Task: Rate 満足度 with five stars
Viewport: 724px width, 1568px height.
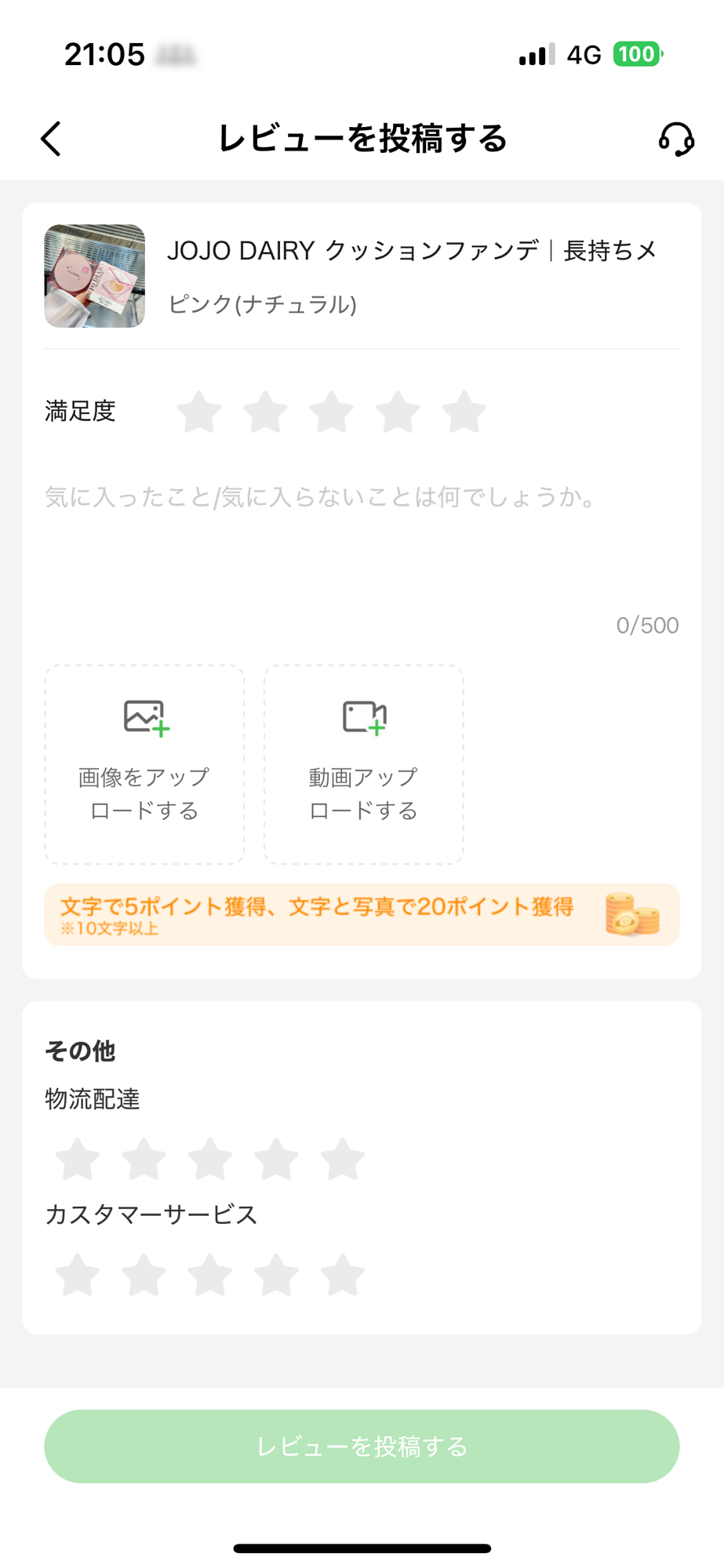Action: (x=464, y=412)
